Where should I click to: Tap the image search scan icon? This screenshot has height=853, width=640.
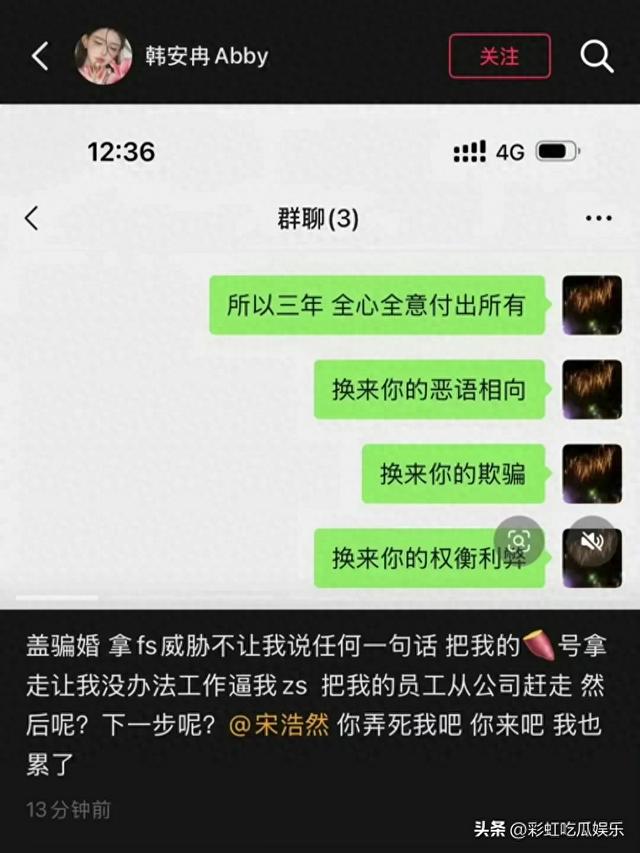tap(521, 542)
